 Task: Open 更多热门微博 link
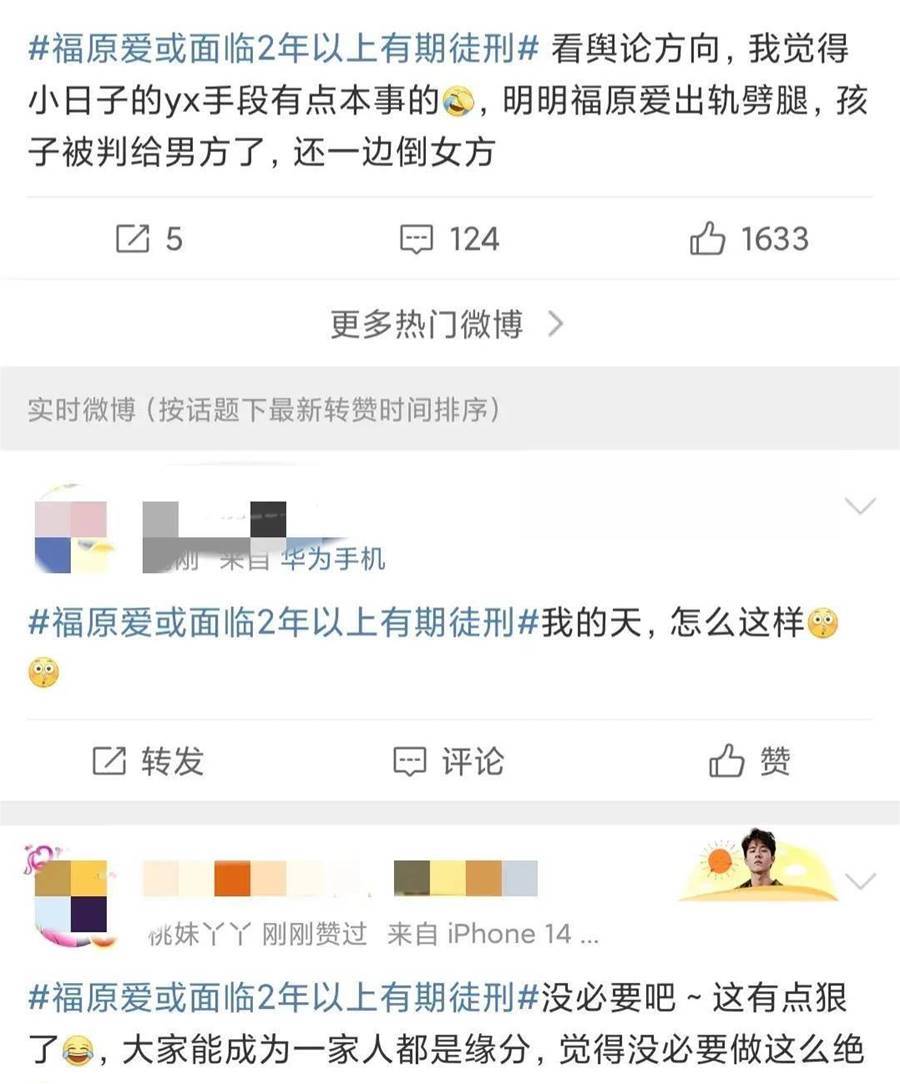[x=447, y=324]
